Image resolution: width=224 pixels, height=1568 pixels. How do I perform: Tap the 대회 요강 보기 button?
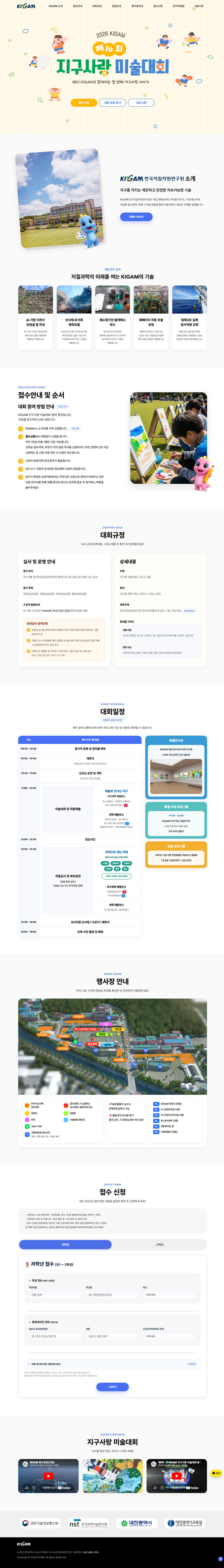tap(113, 103)
